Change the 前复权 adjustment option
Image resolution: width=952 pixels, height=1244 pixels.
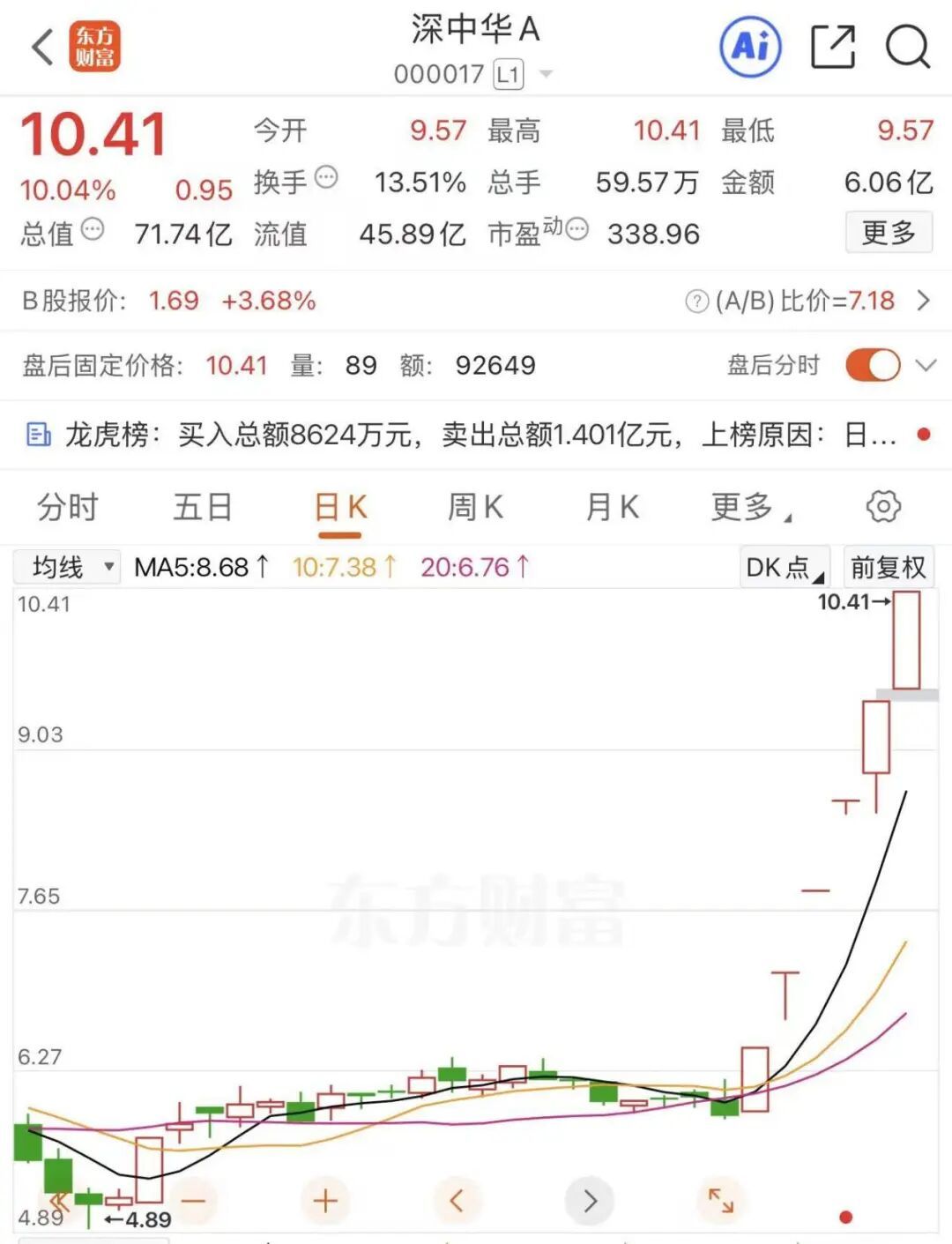[888, 567]
